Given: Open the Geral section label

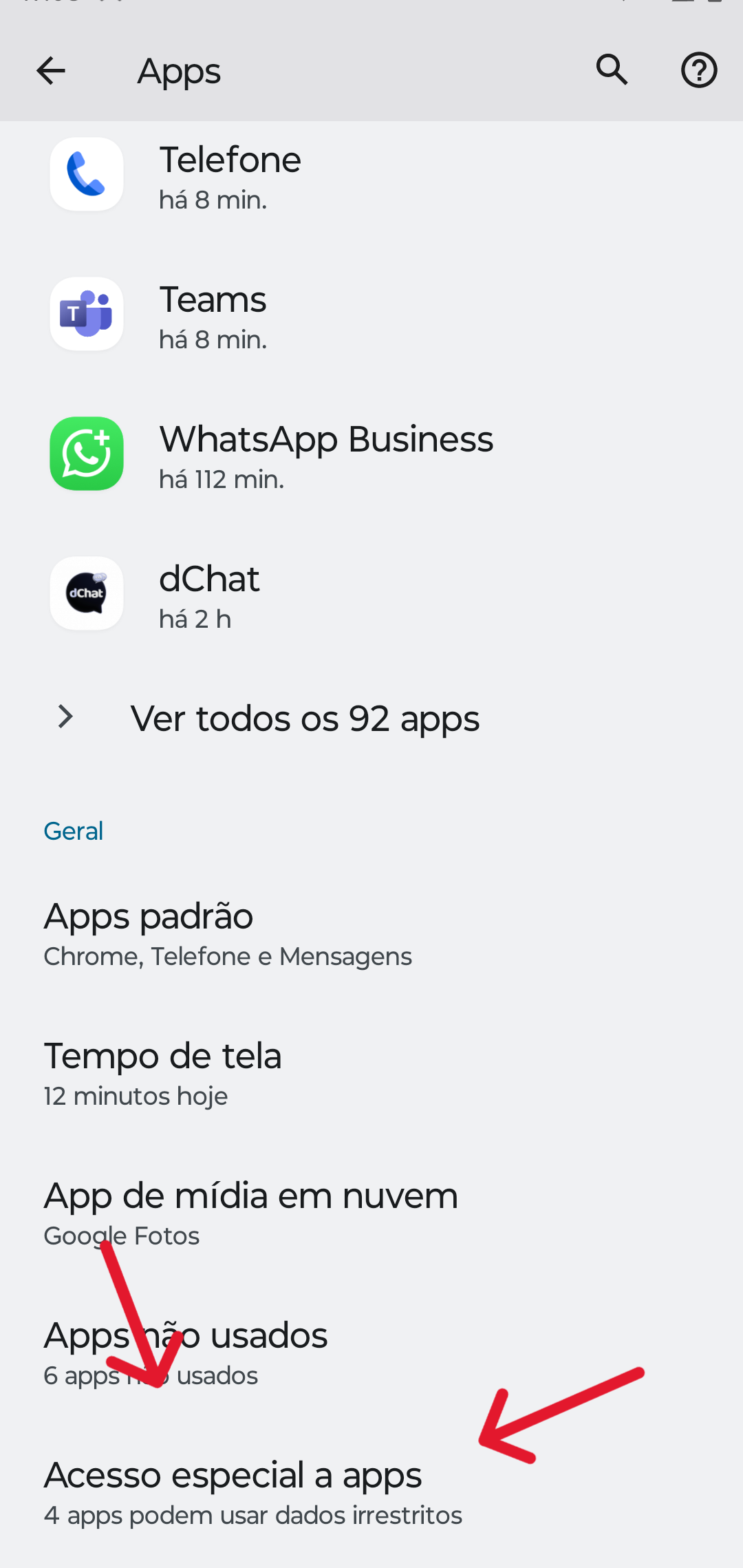Looking at the screenshot, I should pos(73,830).
